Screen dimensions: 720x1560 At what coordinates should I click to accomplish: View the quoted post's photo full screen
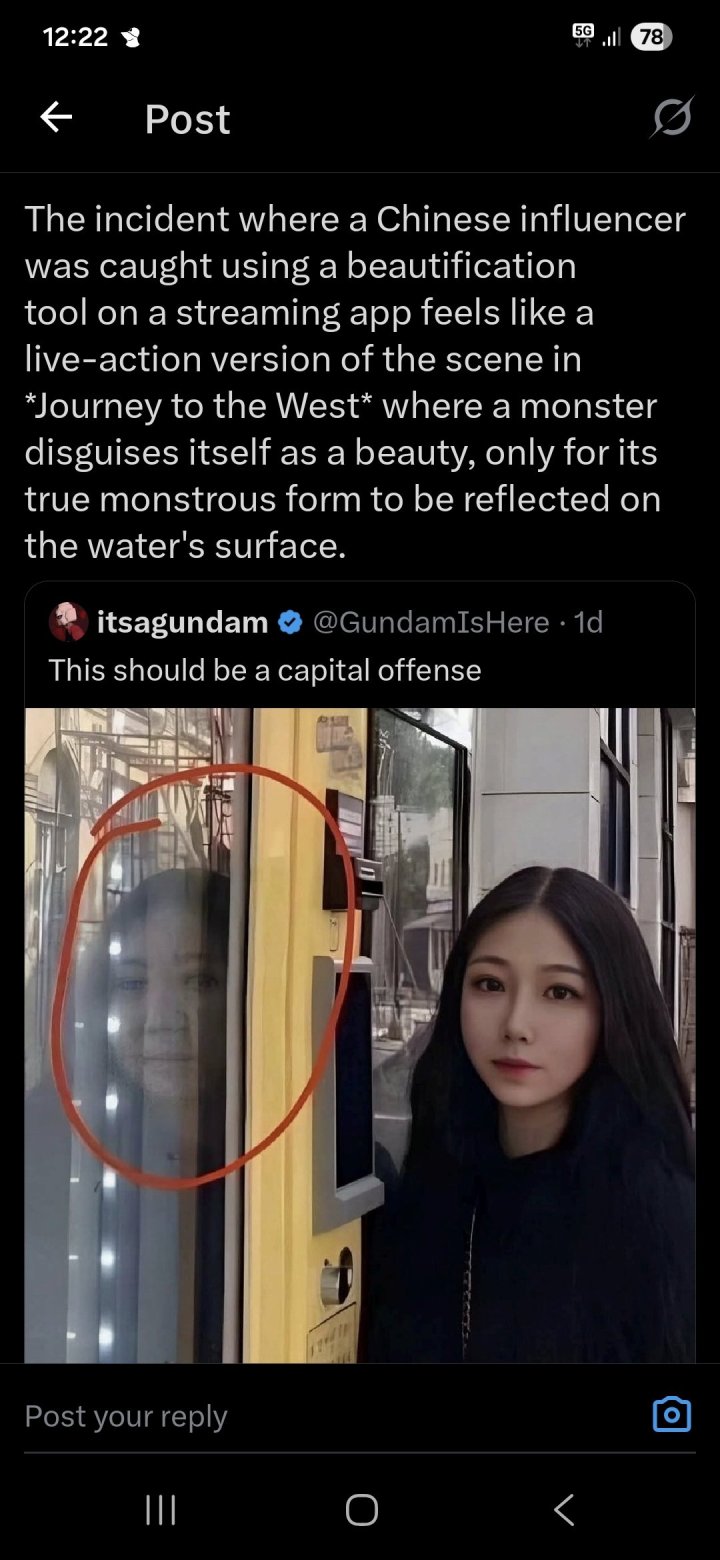pos(360,1035)
